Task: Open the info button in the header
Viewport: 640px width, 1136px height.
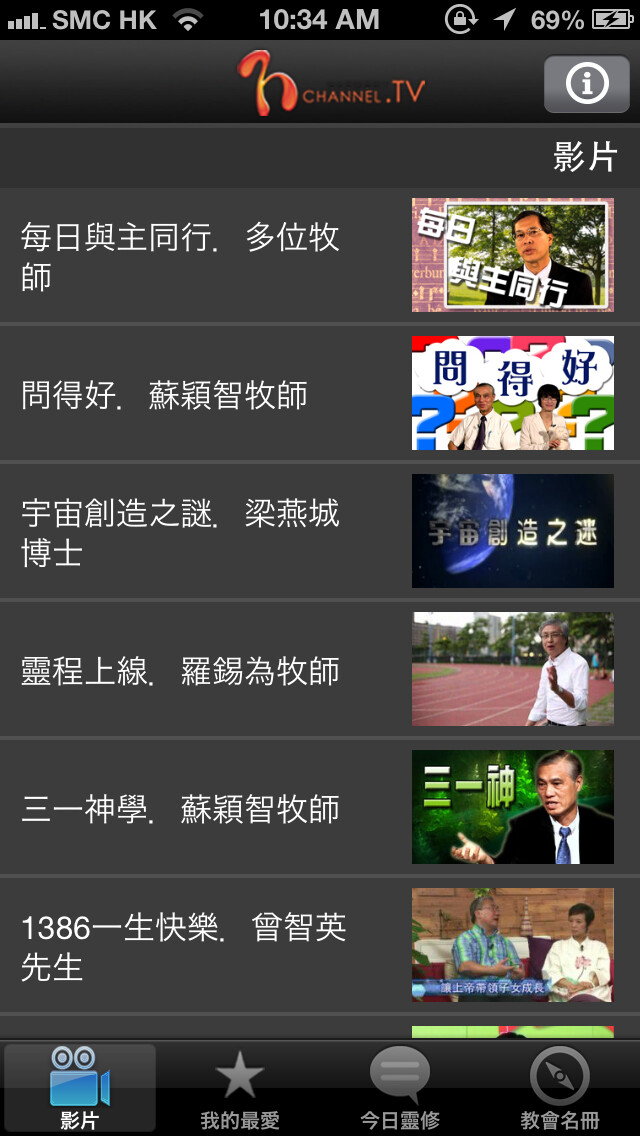Action: 586,84
